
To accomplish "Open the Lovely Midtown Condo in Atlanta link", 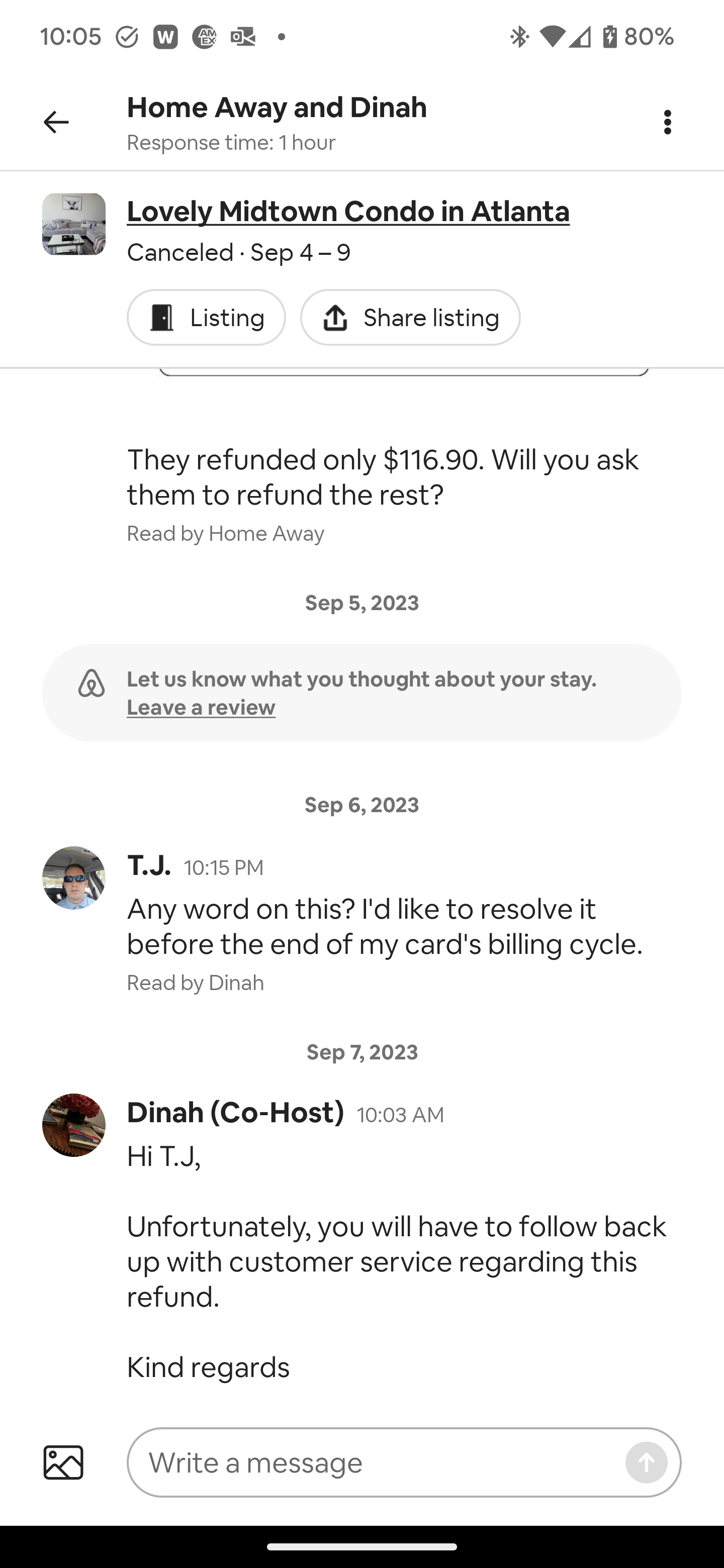I will 348,211.
